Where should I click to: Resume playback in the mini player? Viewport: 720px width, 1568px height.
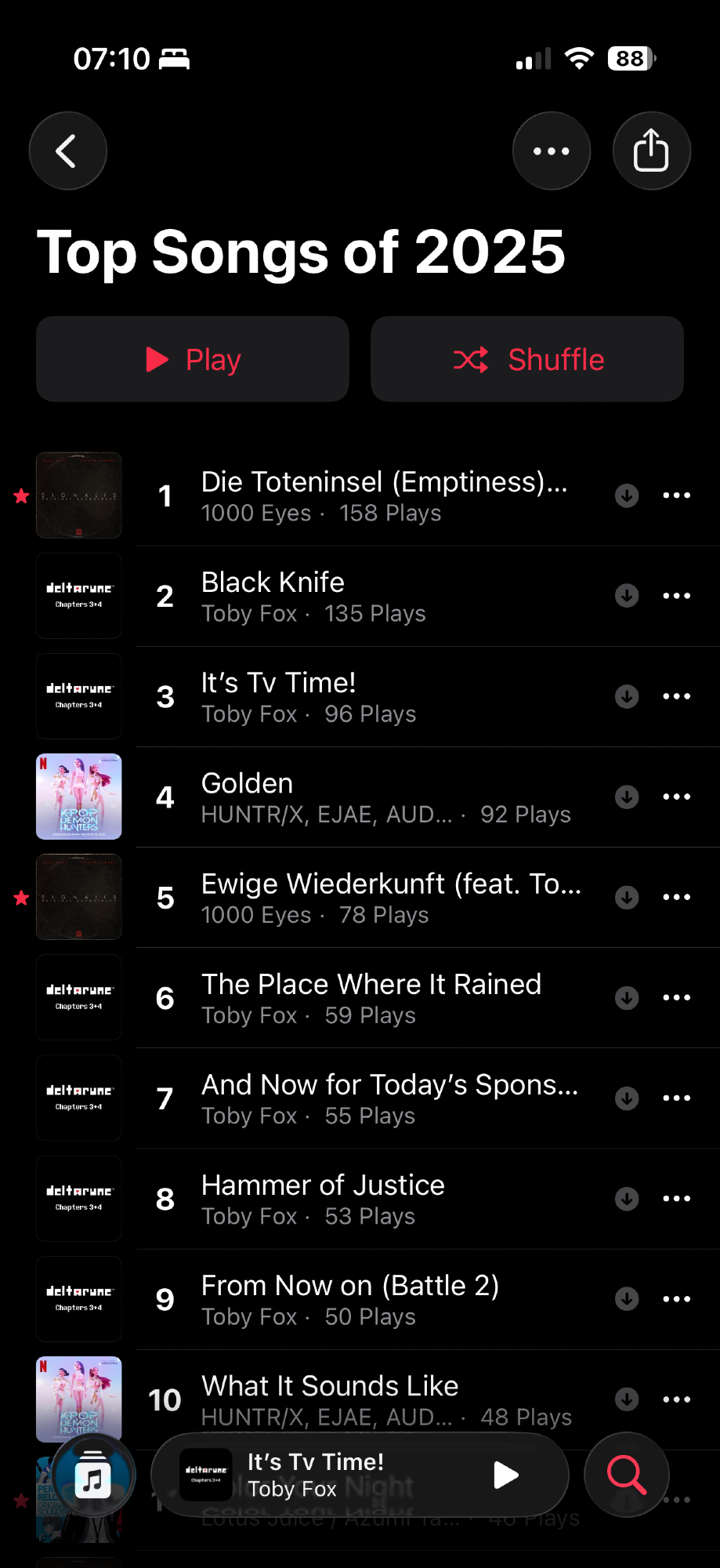(506, 1475)
